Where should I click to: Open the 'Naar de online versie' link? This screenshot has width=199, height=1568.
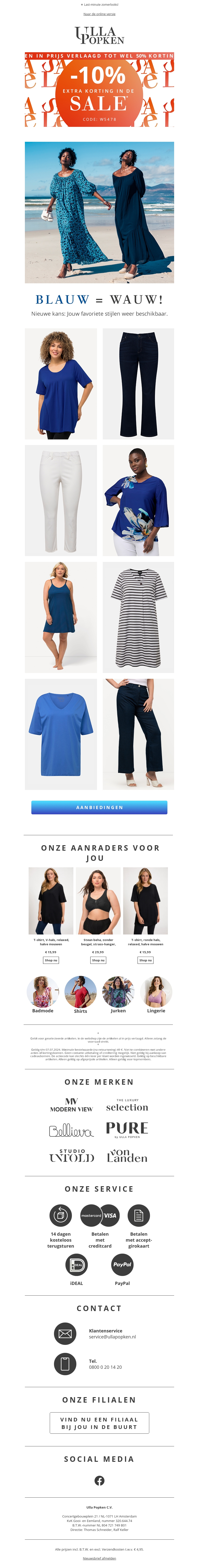(x=99, y=14)
